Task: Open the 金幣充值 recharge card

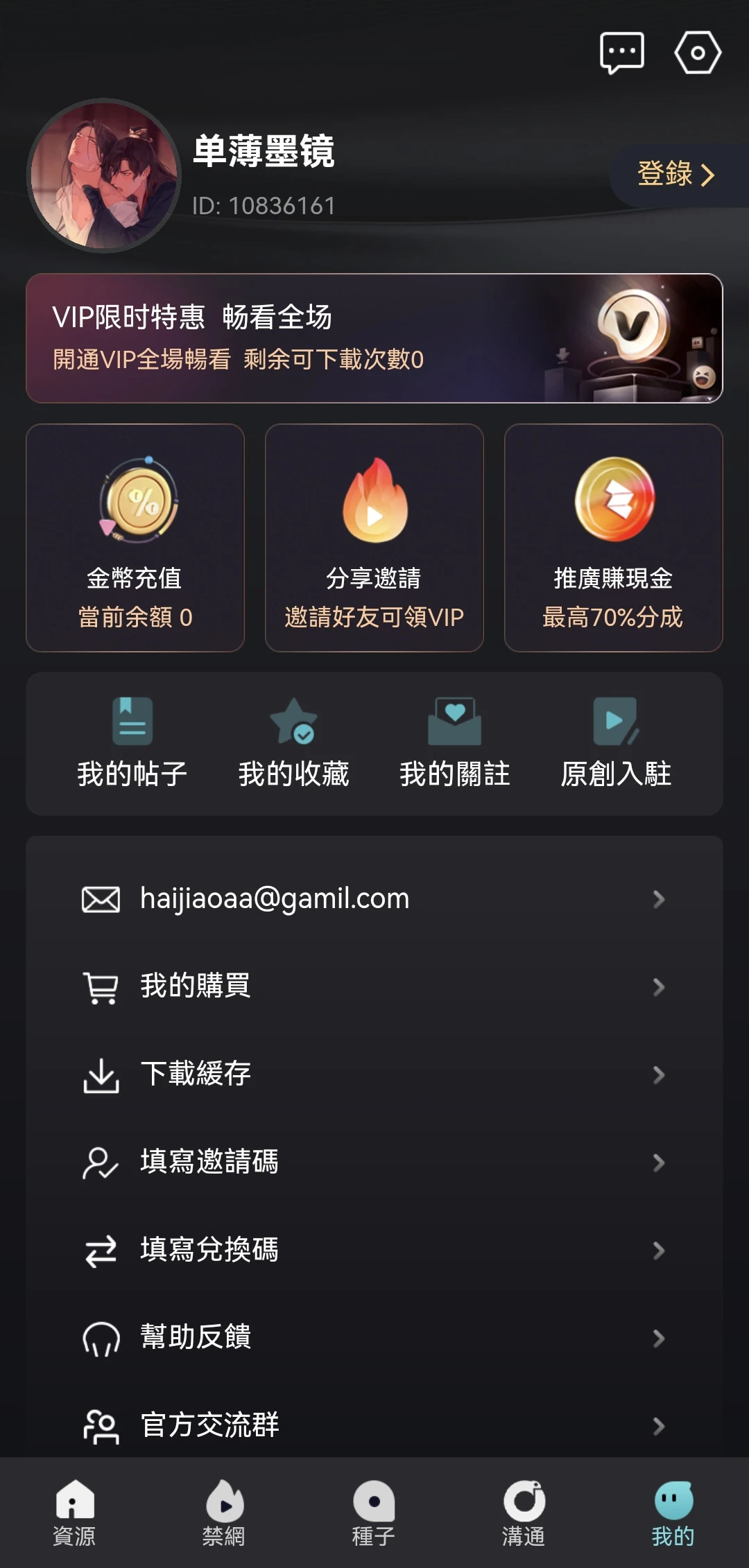Action: [x=135, y=538]
